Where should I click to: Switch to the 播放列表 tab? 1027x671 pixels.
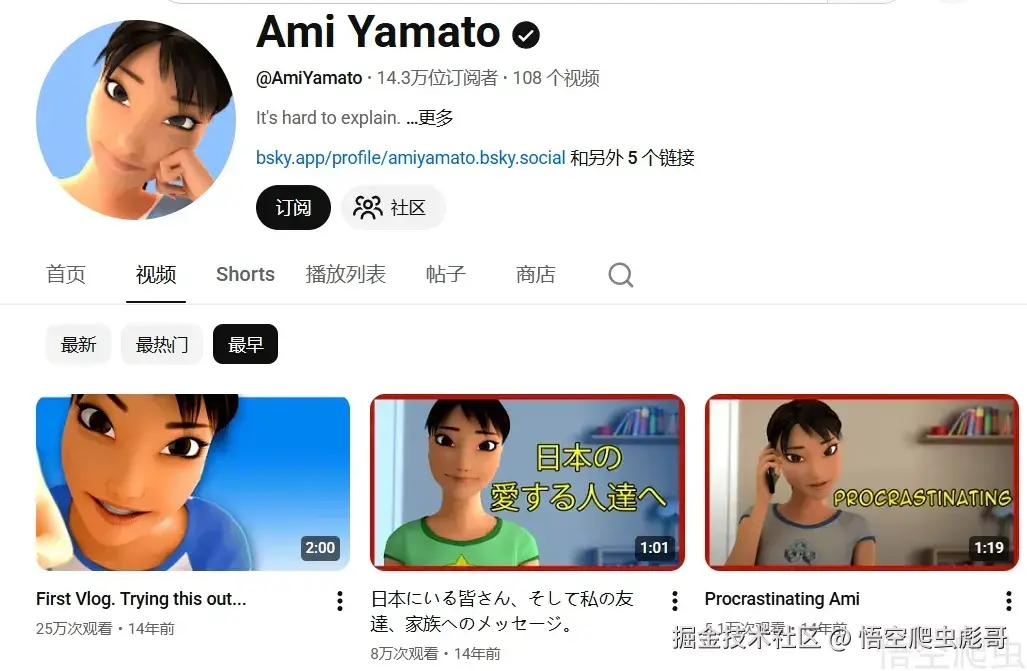pyautogui.click(x=345, y=274)
